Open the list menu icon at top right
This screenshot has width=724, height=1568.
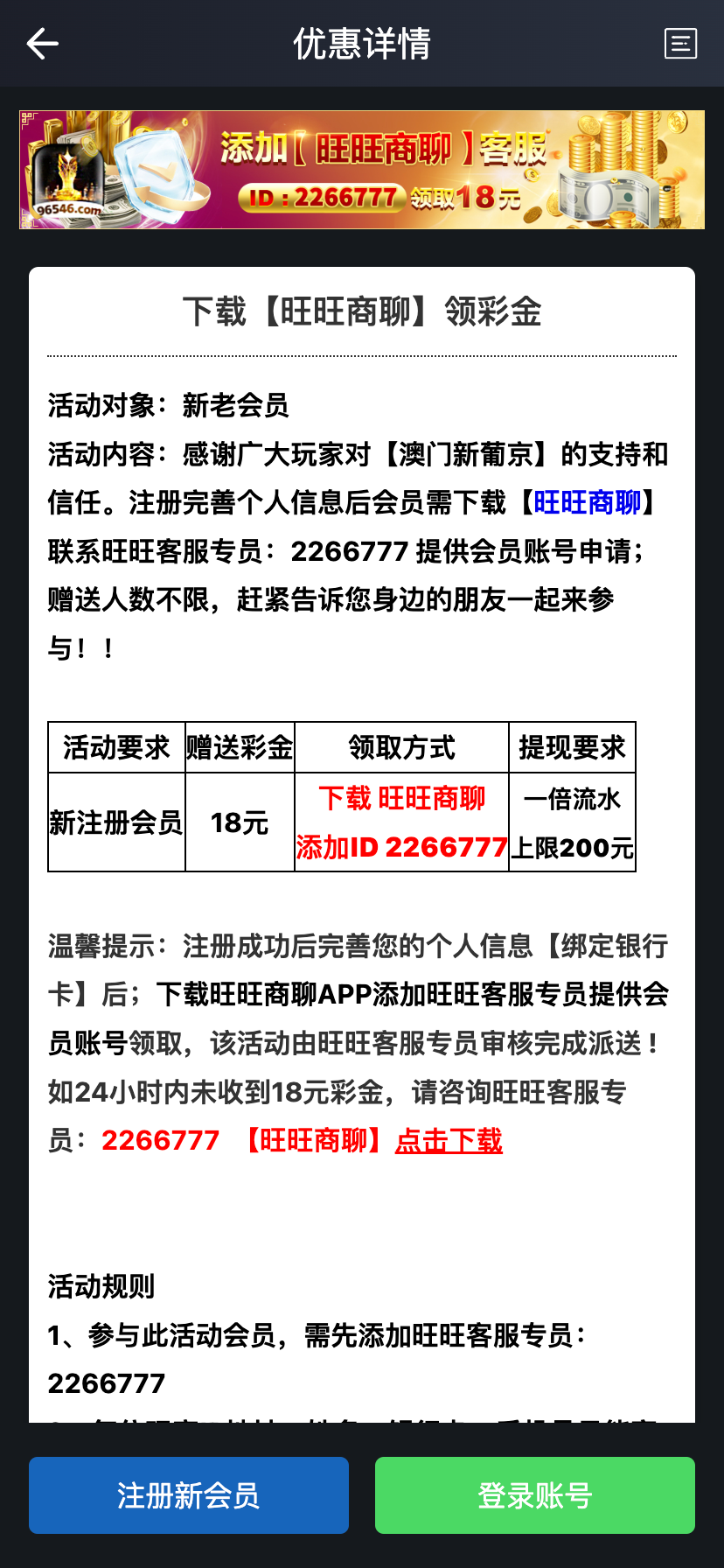point(680,44)
